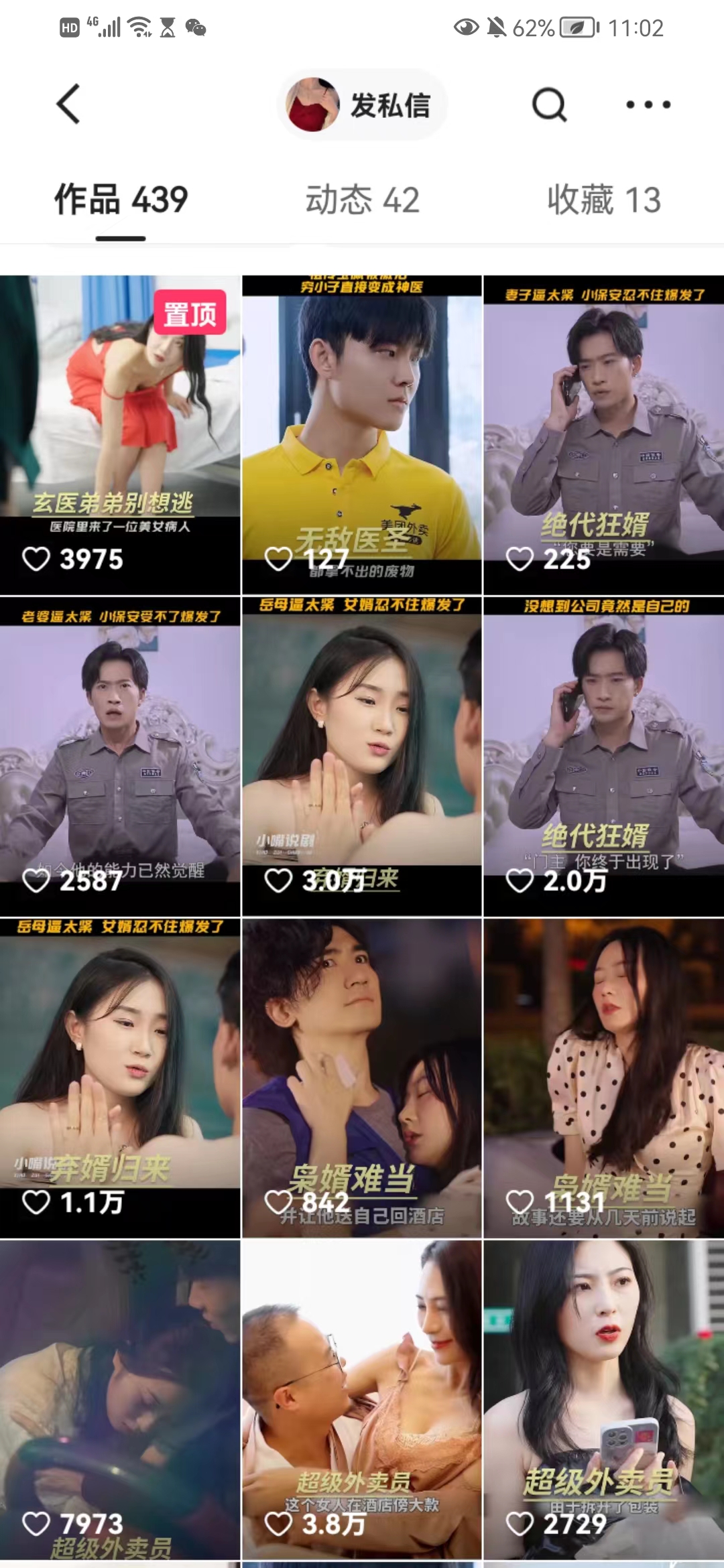Viewport: 724px width, 1568px height.
Task: Go back using the top-left arrow
Action: 68,104
